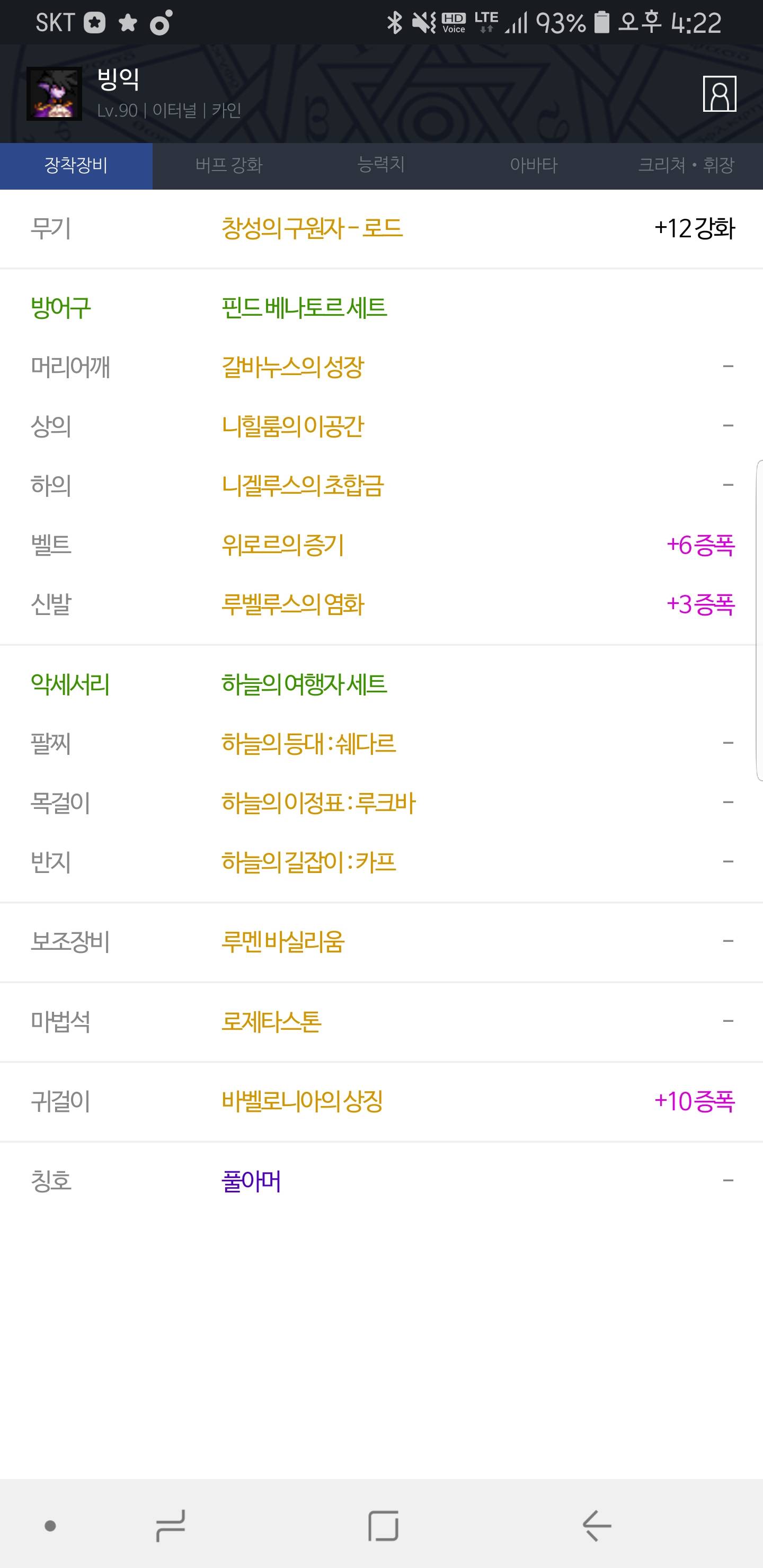This screenshot has width=763, height=1568.
Task: Switch to the 버프 강화 tab
Action: pyautogui.click(x=229, y=166)
